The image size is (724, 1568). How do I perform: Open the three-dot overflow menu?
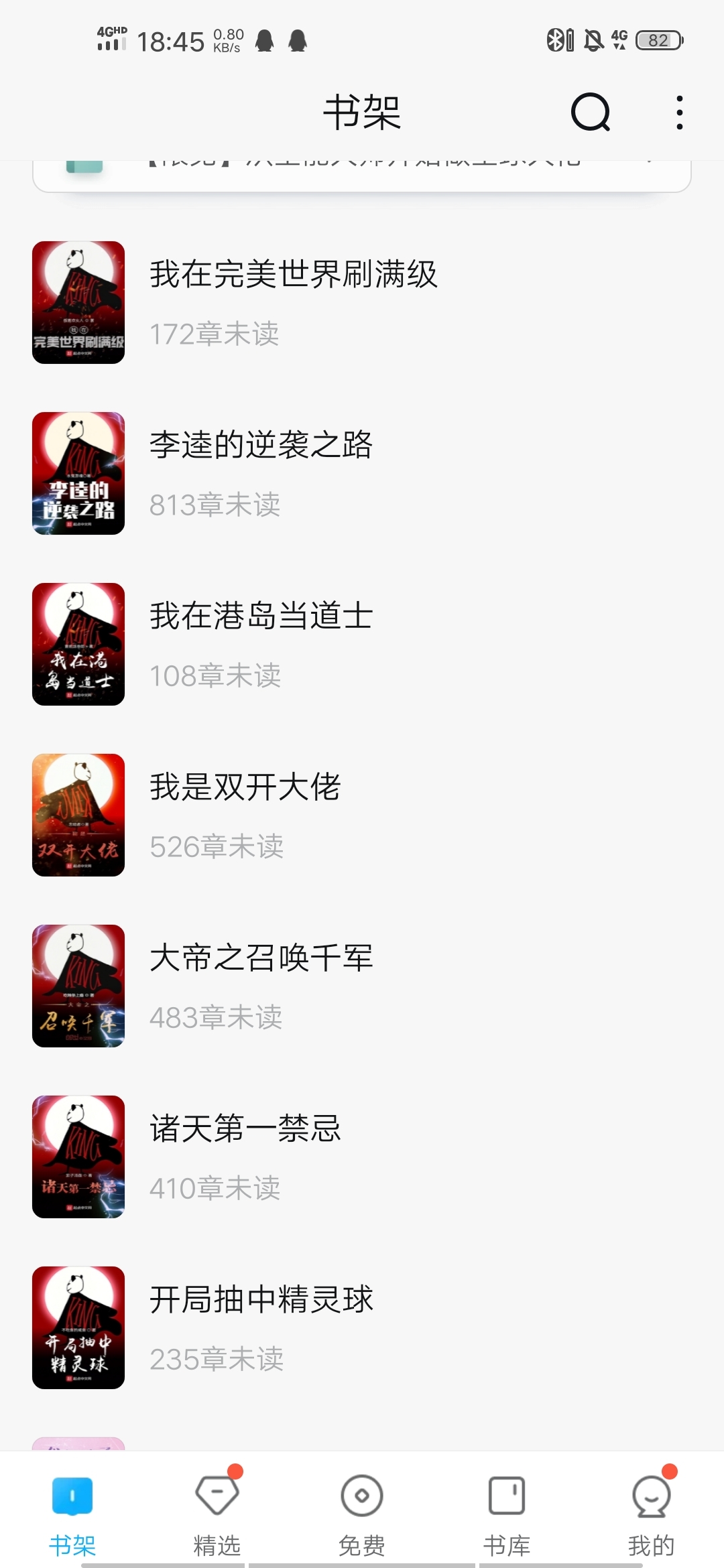pos(679,112)
